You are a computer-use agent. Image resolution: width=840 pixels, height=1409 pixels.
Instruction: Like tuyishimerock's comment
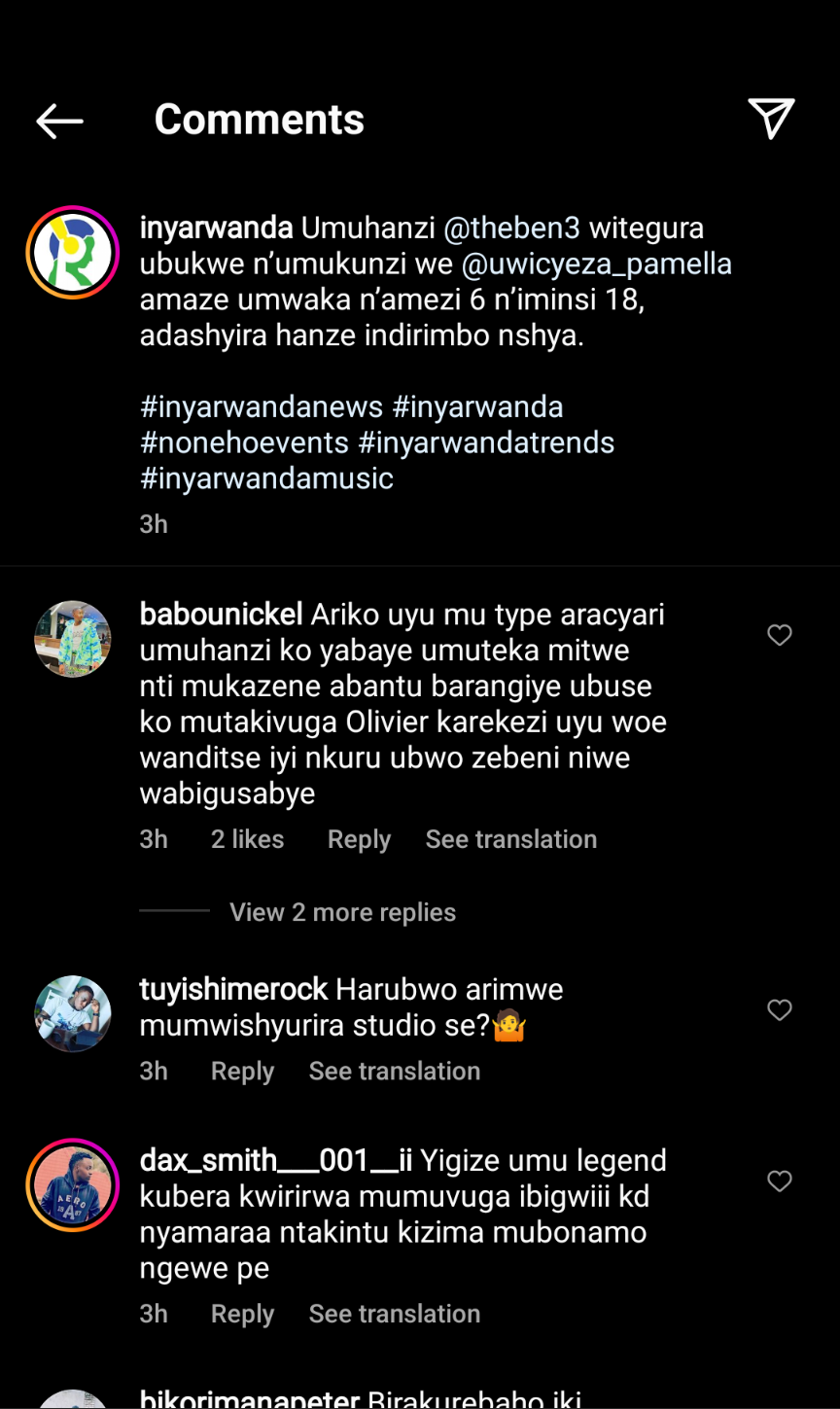pos(780,1010)
